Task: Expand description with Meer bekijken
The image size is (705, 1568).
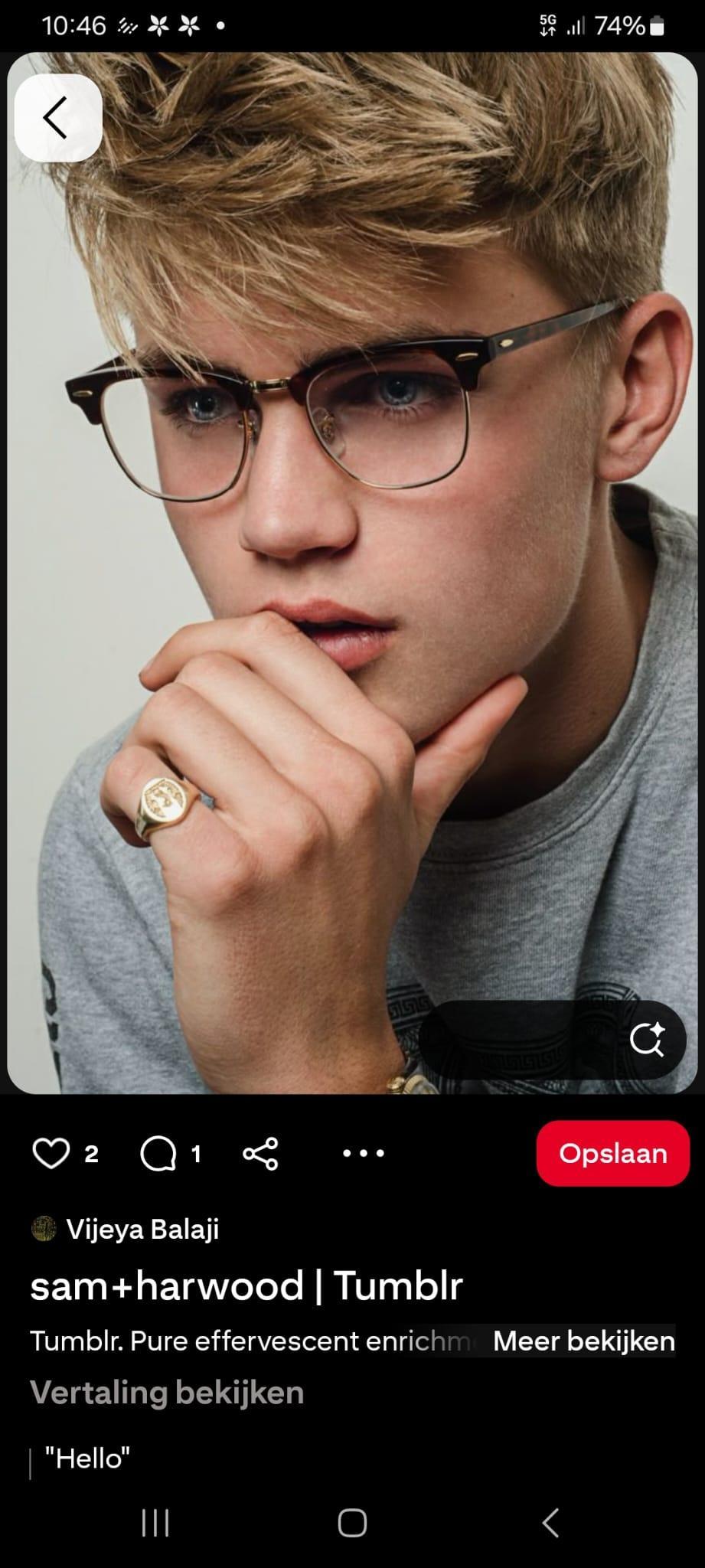Action: [584, 1341]
